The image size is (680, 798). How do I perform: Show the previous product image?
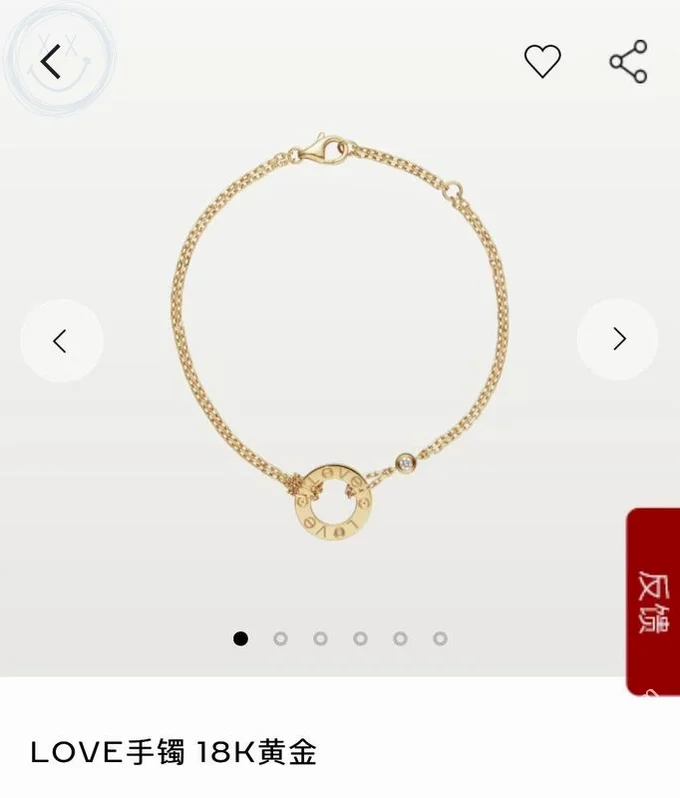[60, 340]
